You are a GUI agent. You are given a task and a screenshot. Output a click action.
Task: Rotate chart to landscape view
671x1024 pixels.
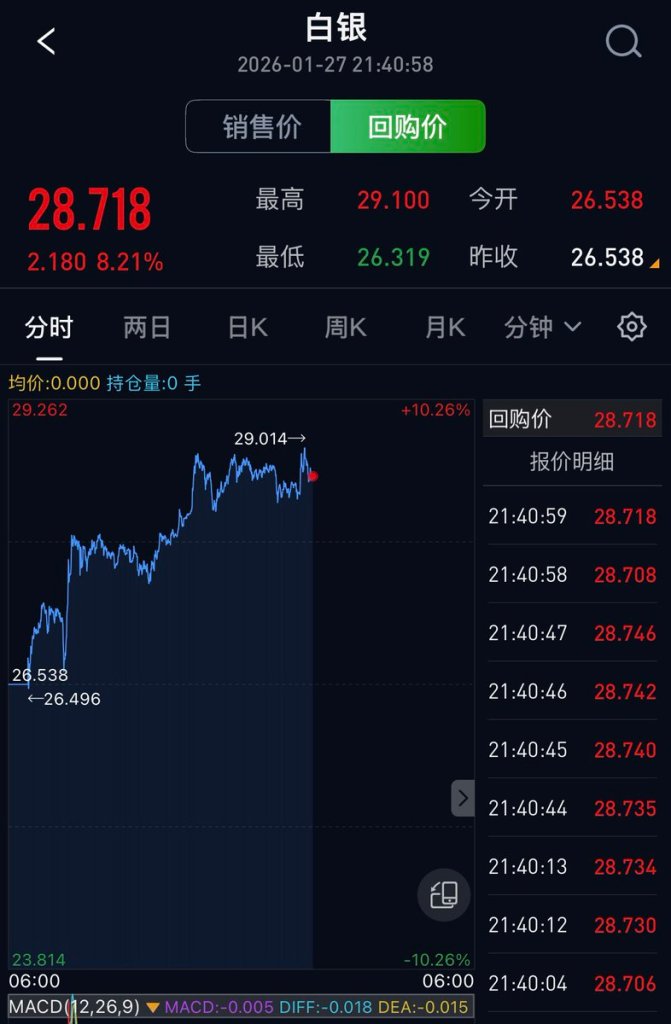pos(443,894)
